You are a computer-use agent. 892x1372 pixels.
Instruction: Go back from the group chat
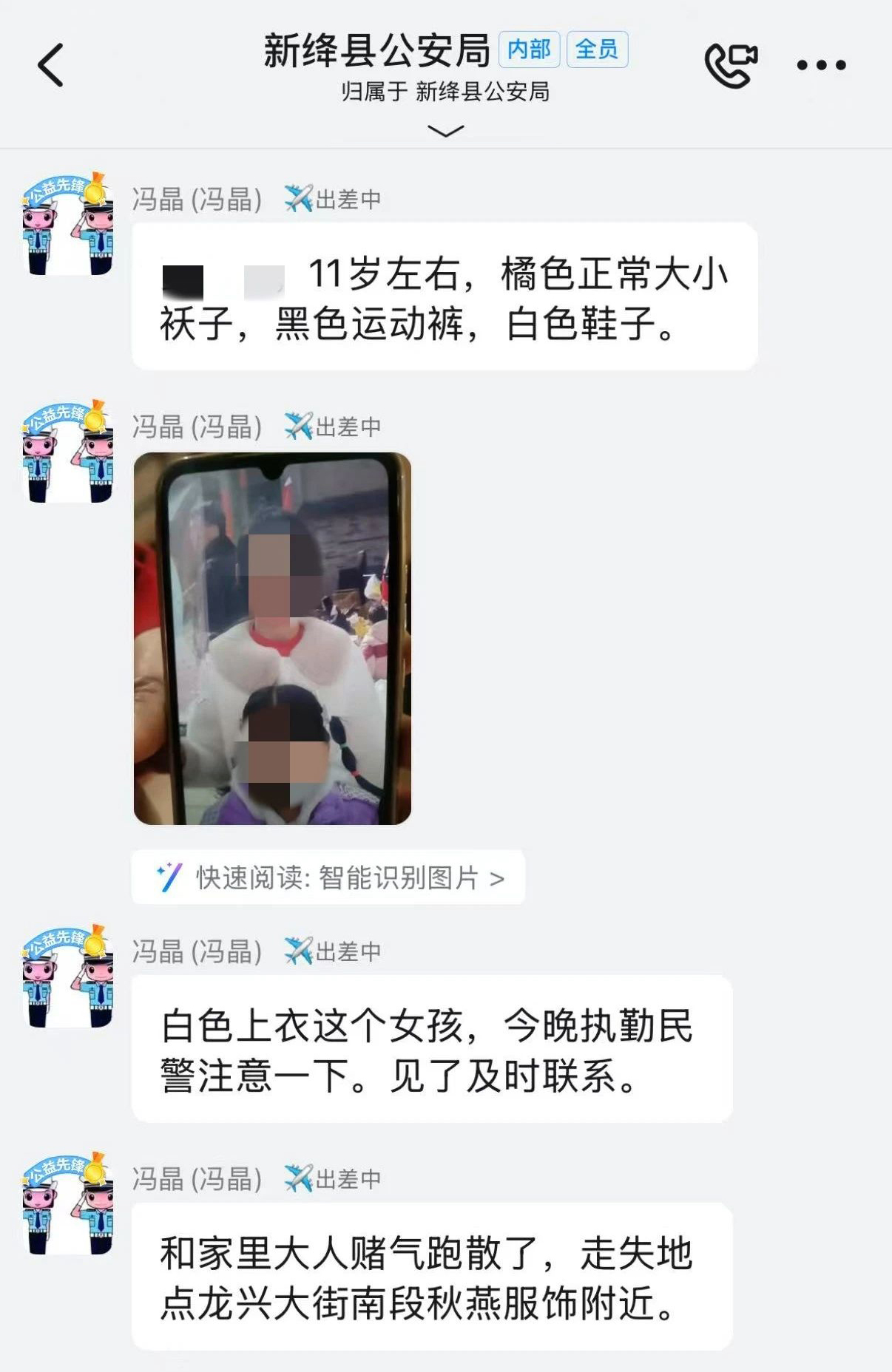tap(50, 65)
